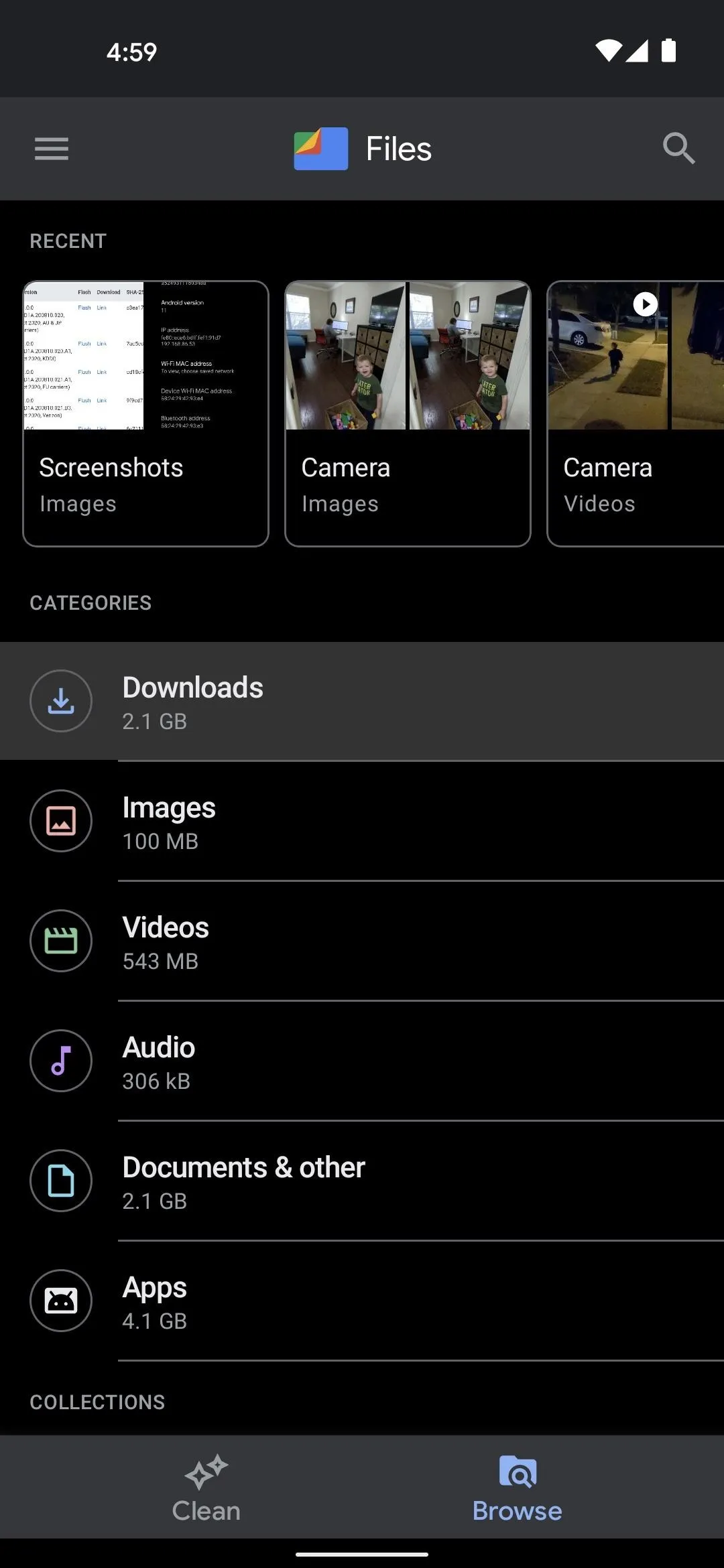Open the recent Camera Images card
This screenshot has height=1568, width=724.
tap(408, 413)
